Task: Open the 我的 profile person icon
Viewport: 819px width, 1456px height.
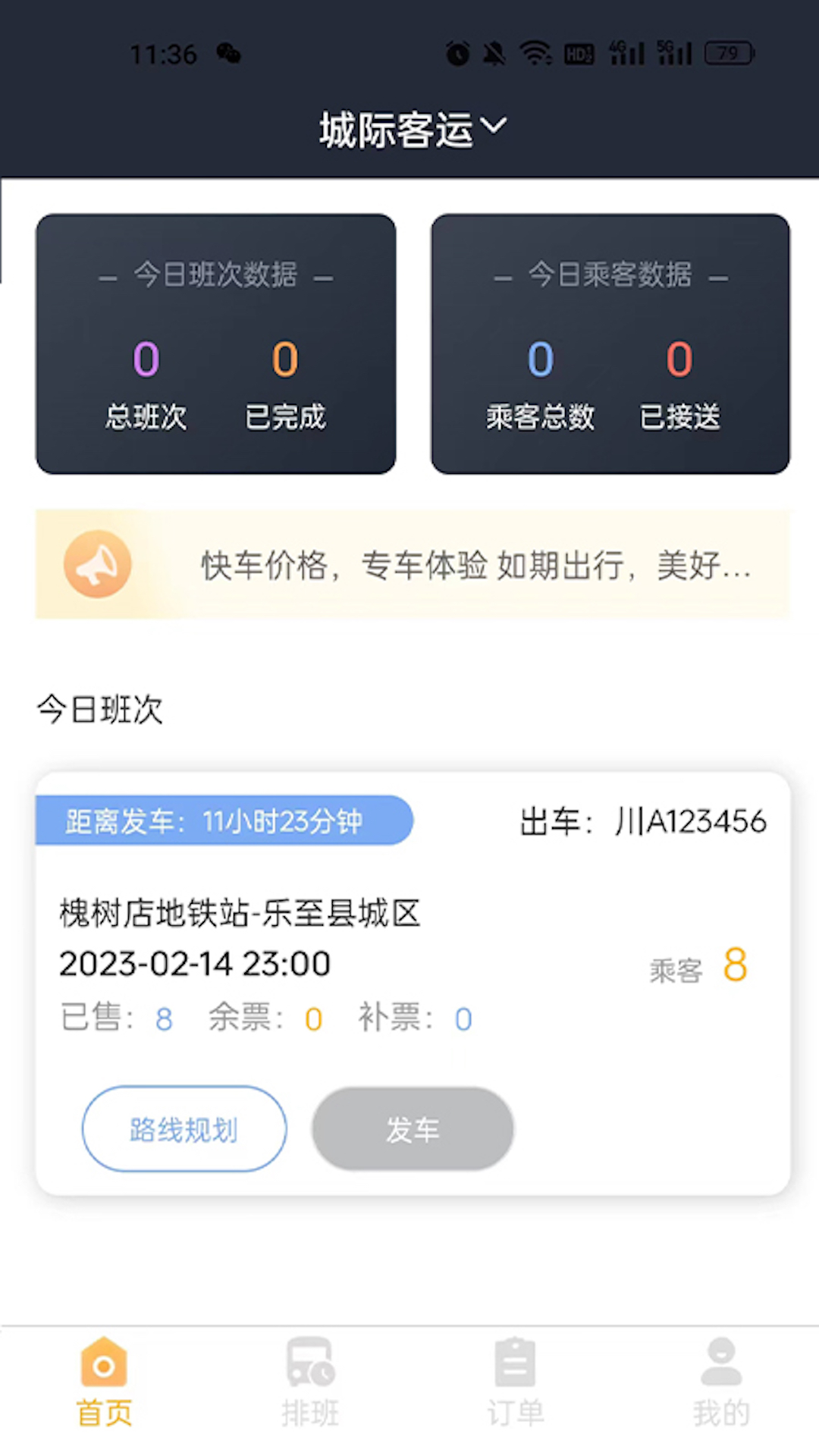Action: pos(721,1361)
